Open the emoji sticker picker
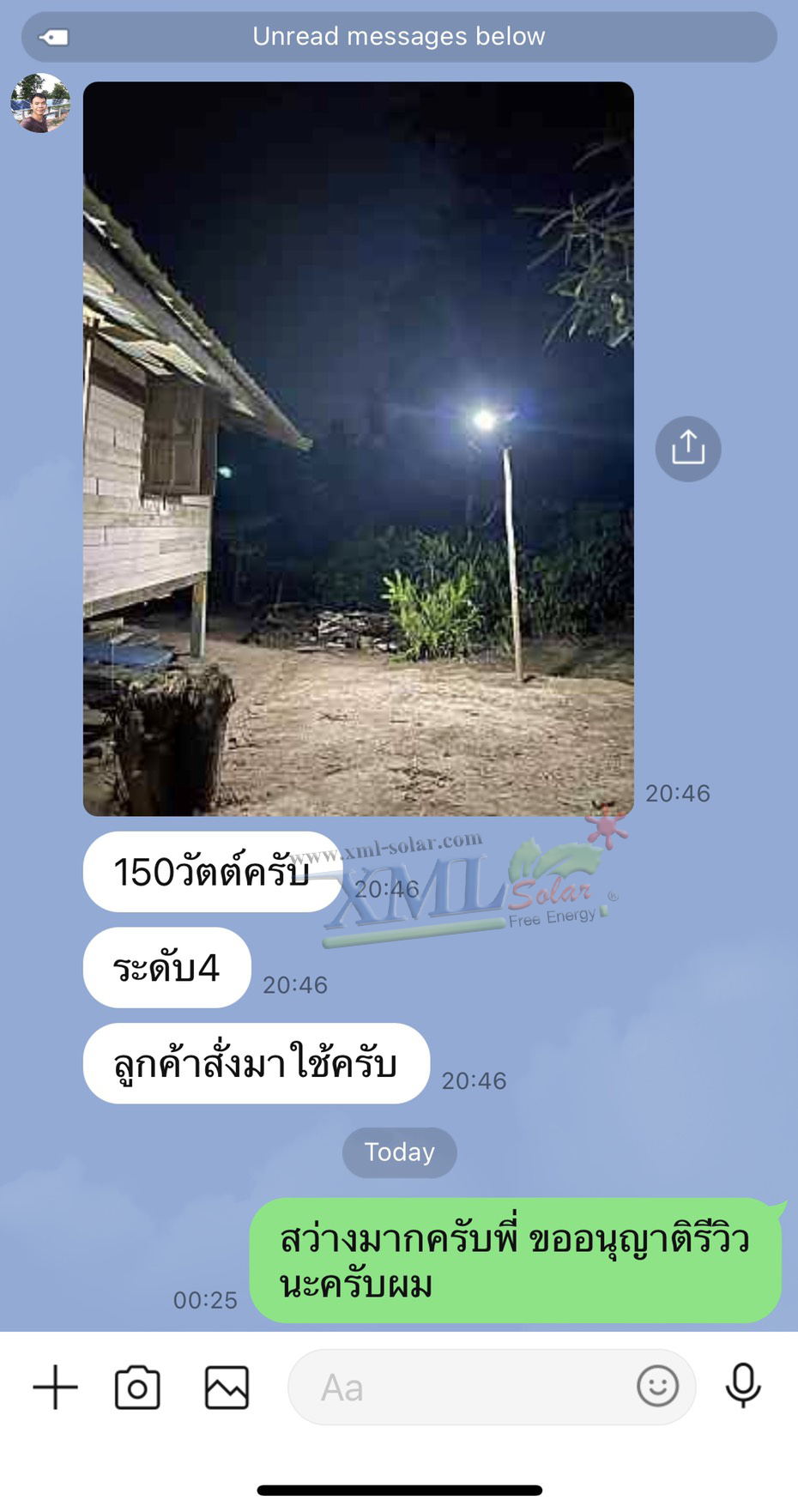The width and height of the screenshot is (798, 1512). (657, 1386)
